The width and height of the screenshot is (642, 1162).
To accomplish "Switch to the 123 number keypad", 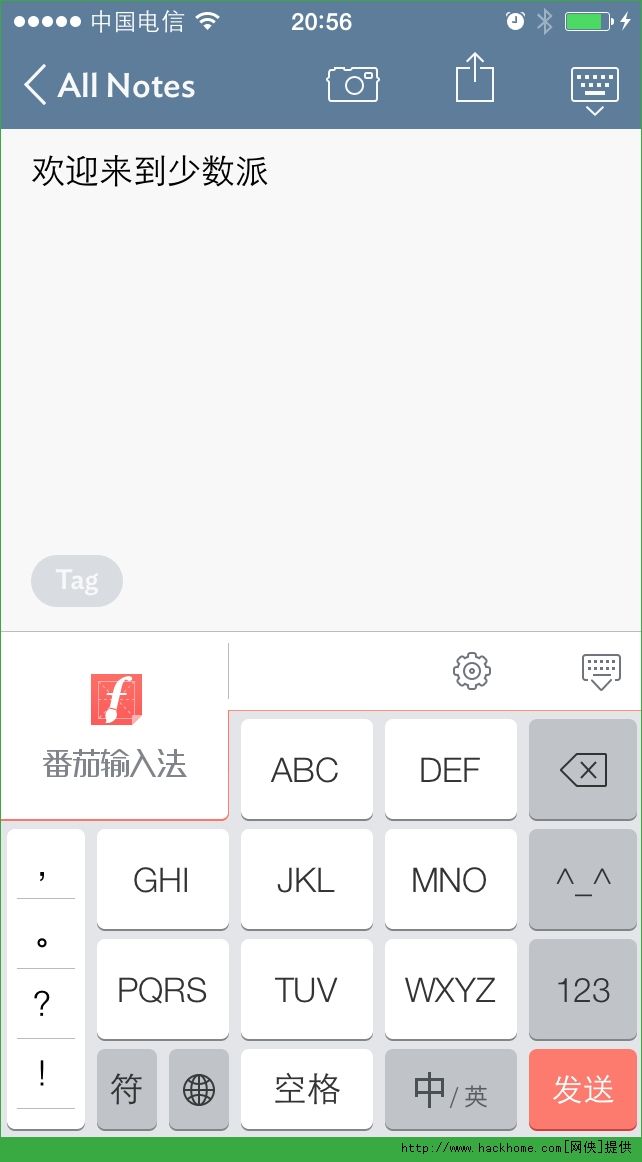I will [583, 989].
